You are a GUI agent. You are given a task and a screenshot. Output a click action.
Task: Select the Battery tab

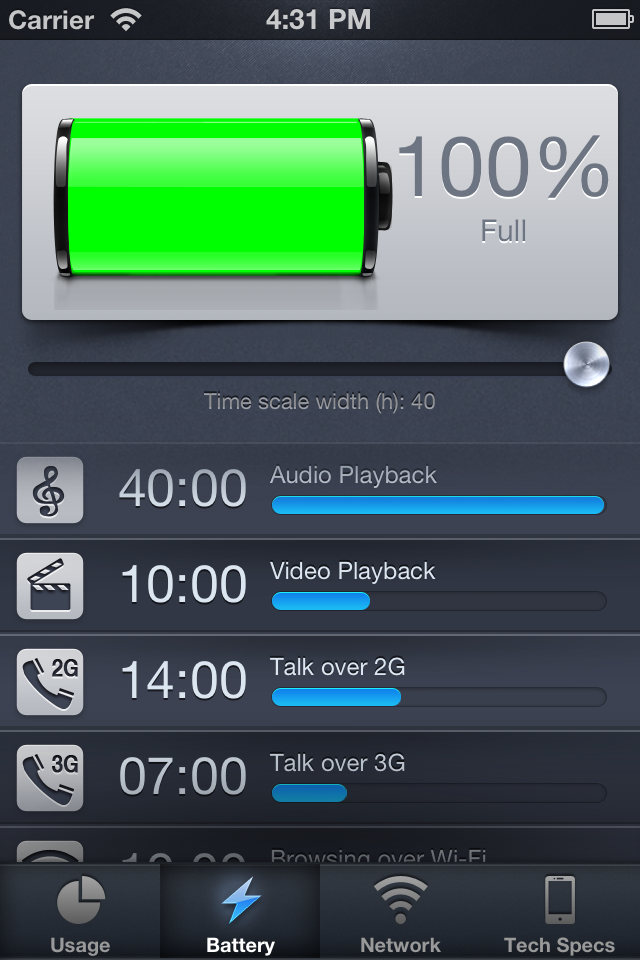(240, 912)
